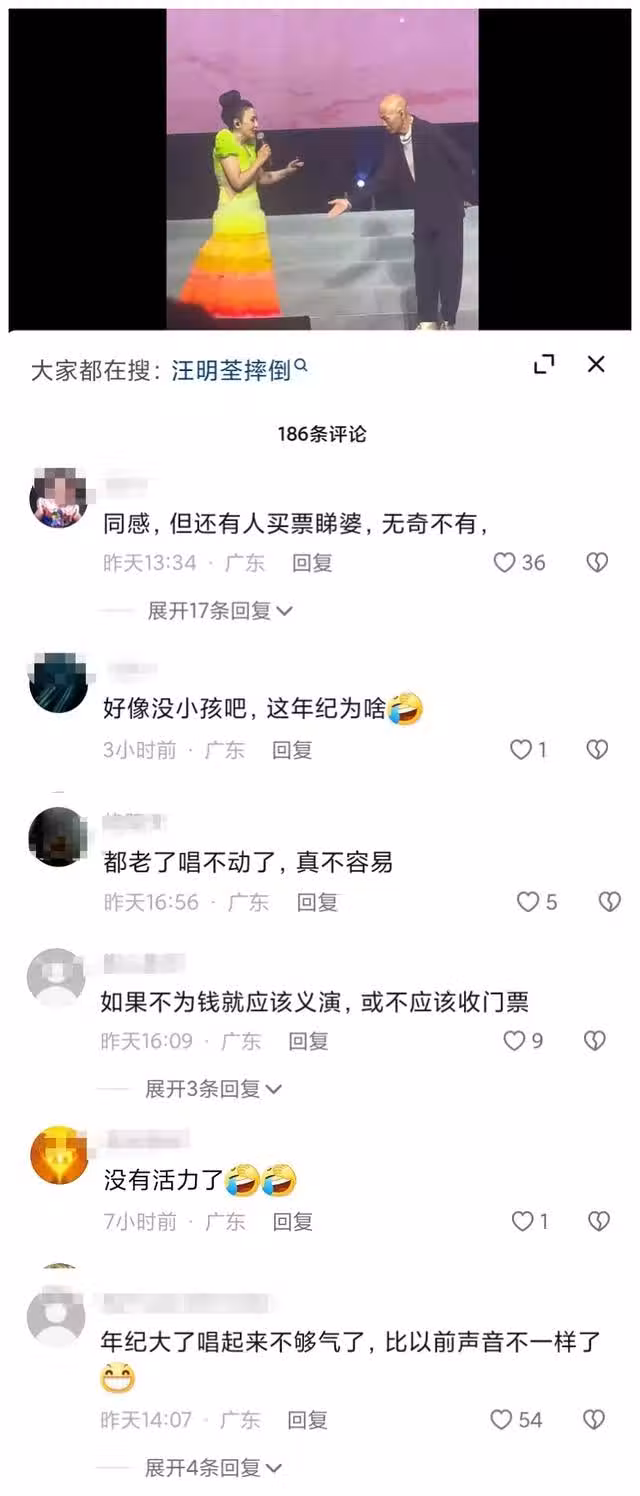Screen dimensions: 640x1496
Task: Dislike the comment starting with 同感
Action: pos(597,563)
